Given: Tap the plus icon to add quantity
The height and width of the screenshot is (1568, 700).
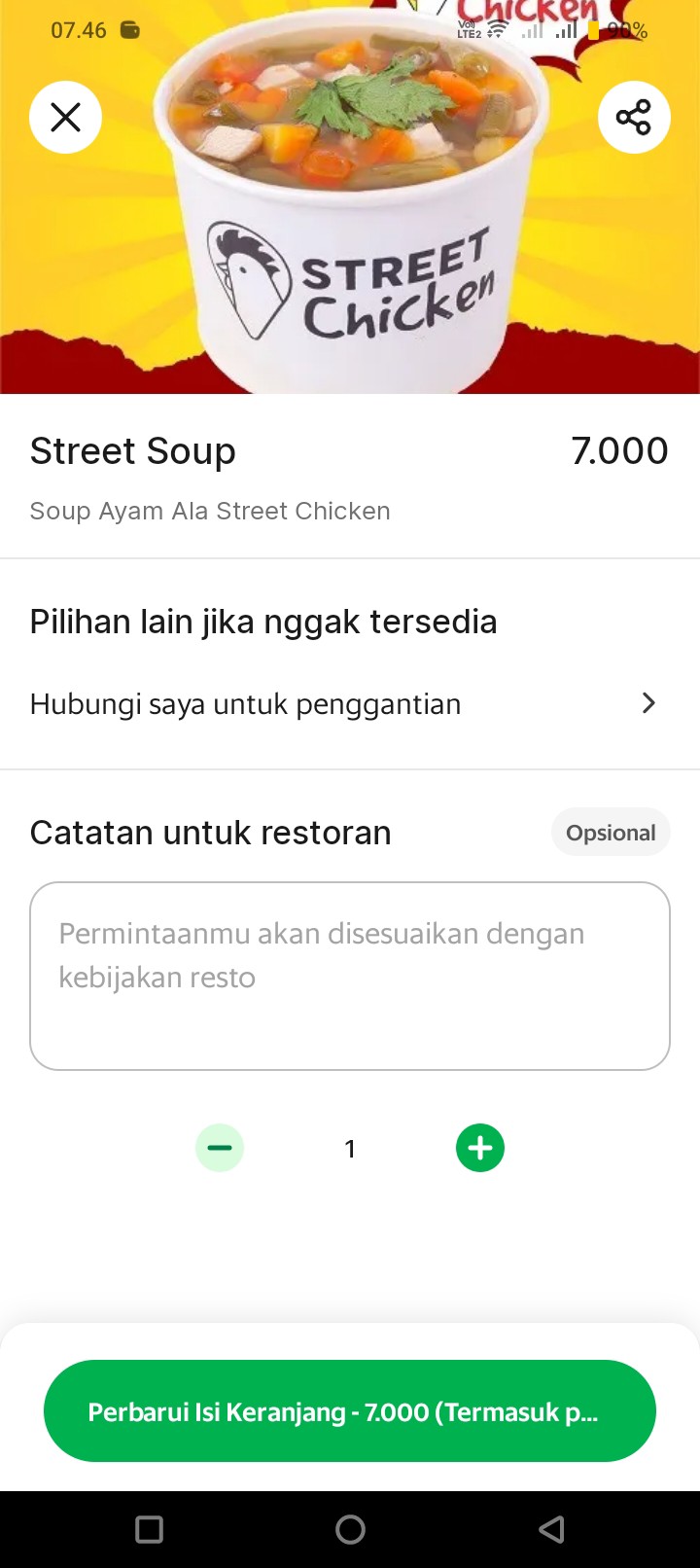Looking at the screenshot, I should point(479,1148).
